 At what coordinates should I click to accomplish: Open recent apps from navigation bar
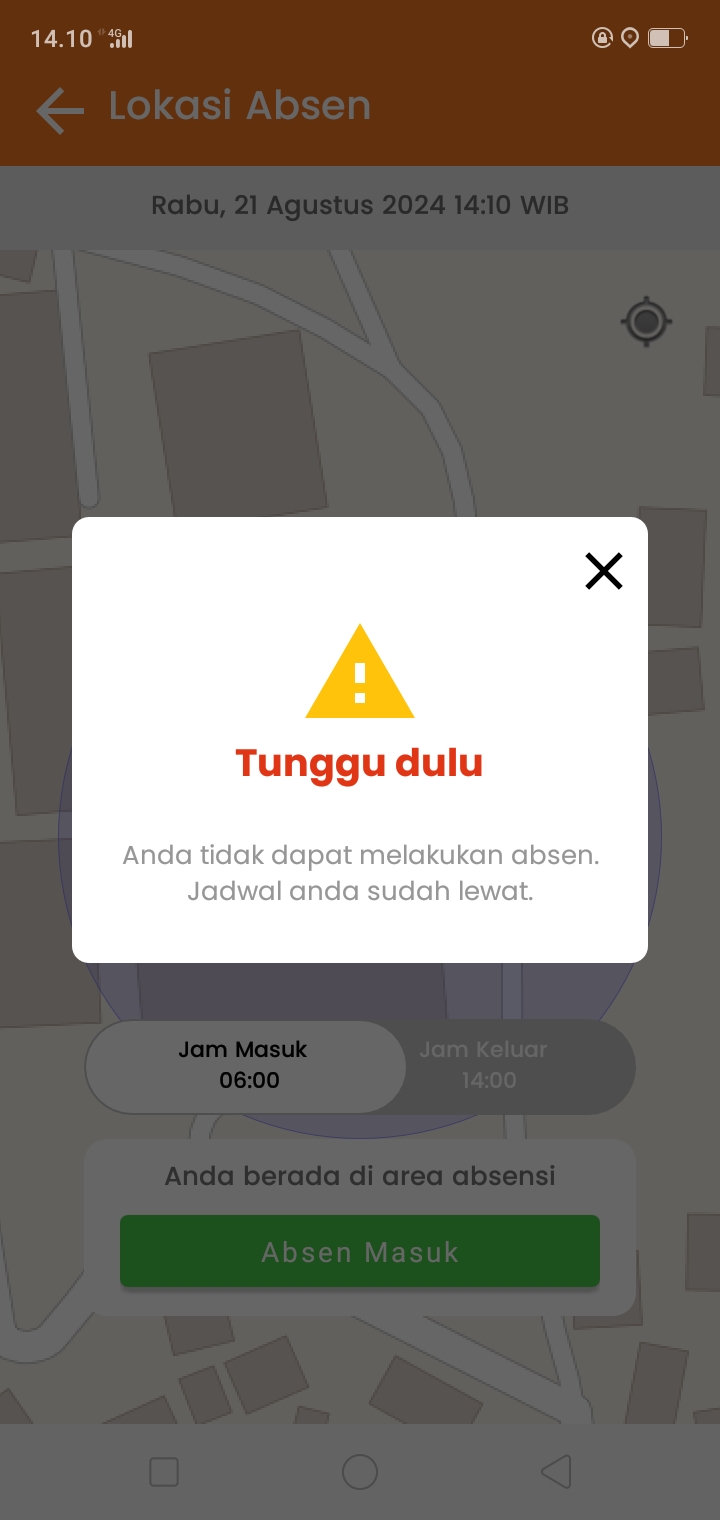pos(164,1472)
